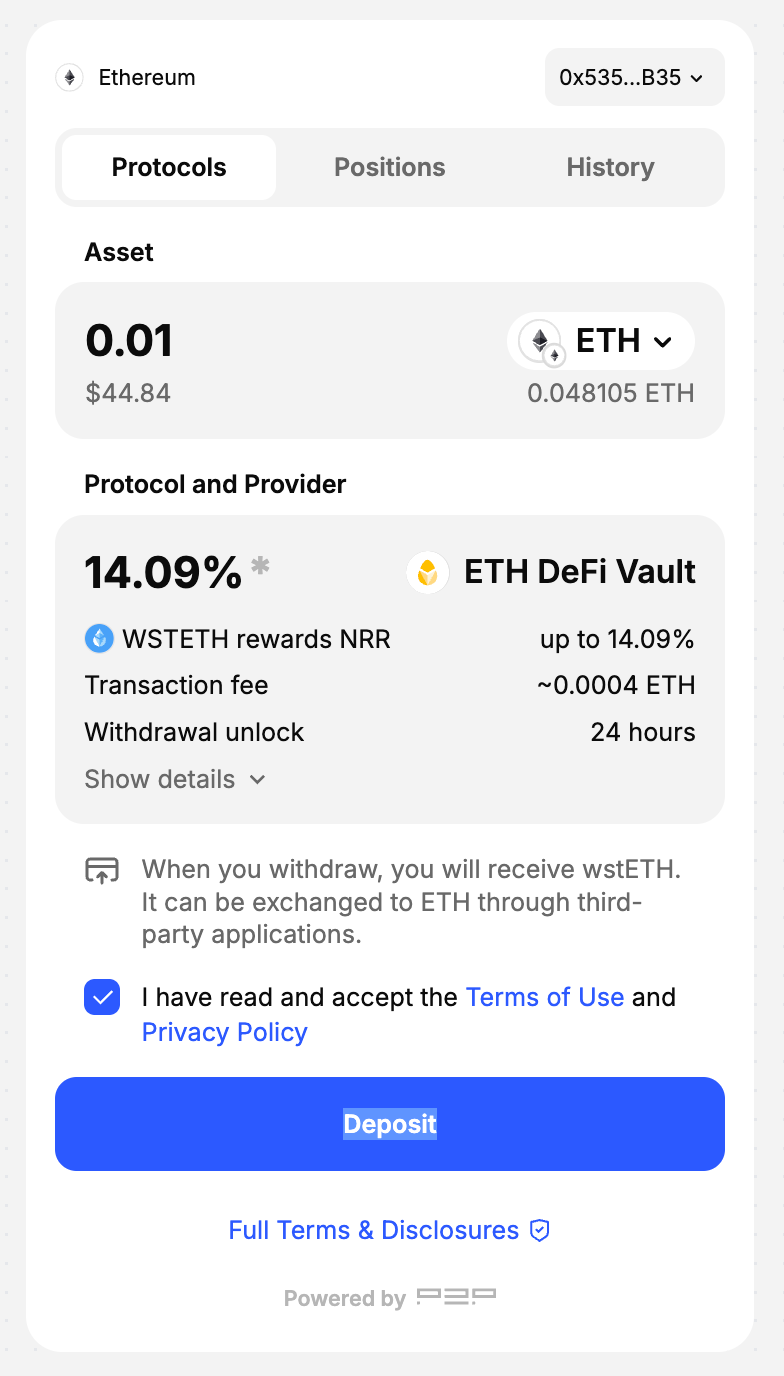This screenshot has width=784, height=1376.
Task: Switch to the History tab
Action: pyautogui.click(x=610, y=167)
